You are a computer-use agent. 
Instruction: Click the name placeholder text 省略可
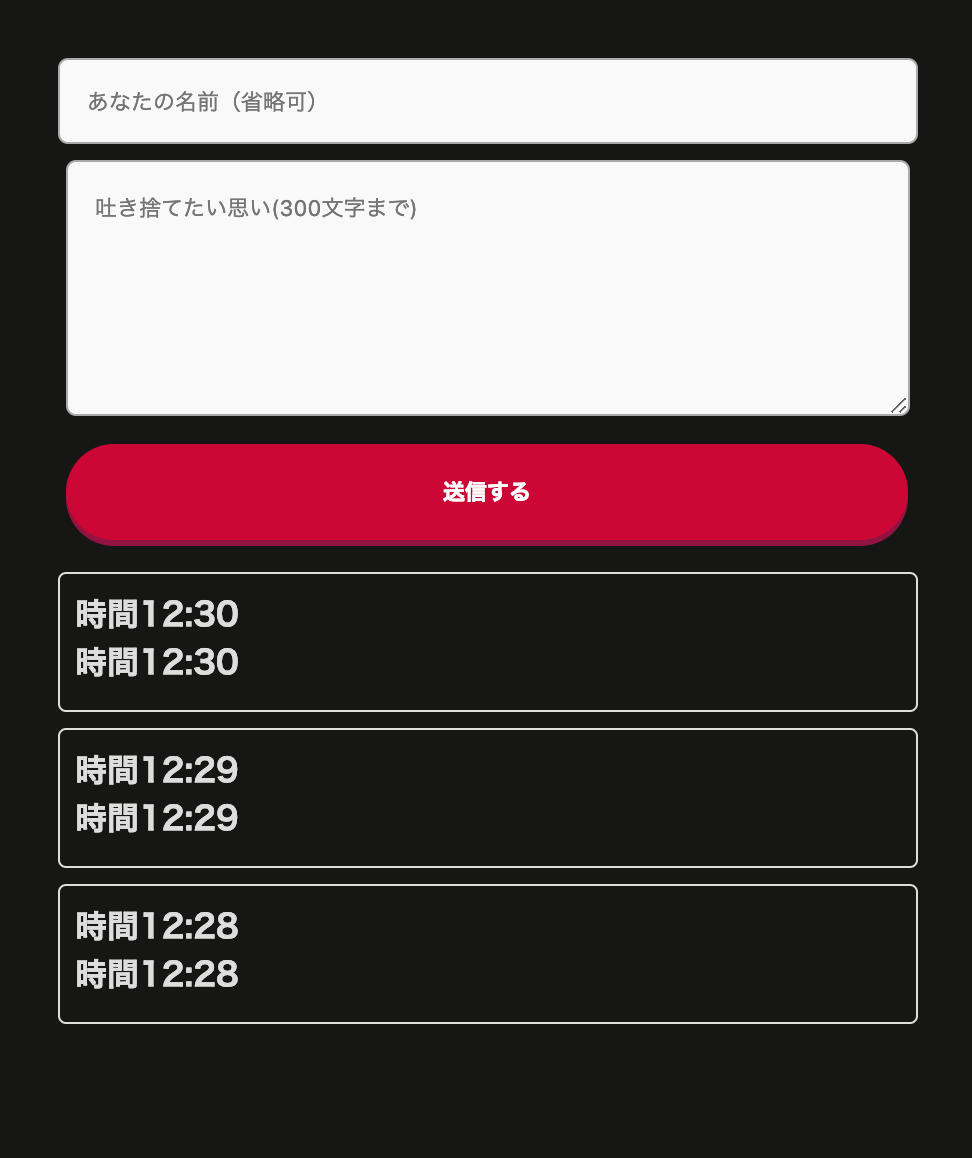pyautogui.click(x=275, y=101)
